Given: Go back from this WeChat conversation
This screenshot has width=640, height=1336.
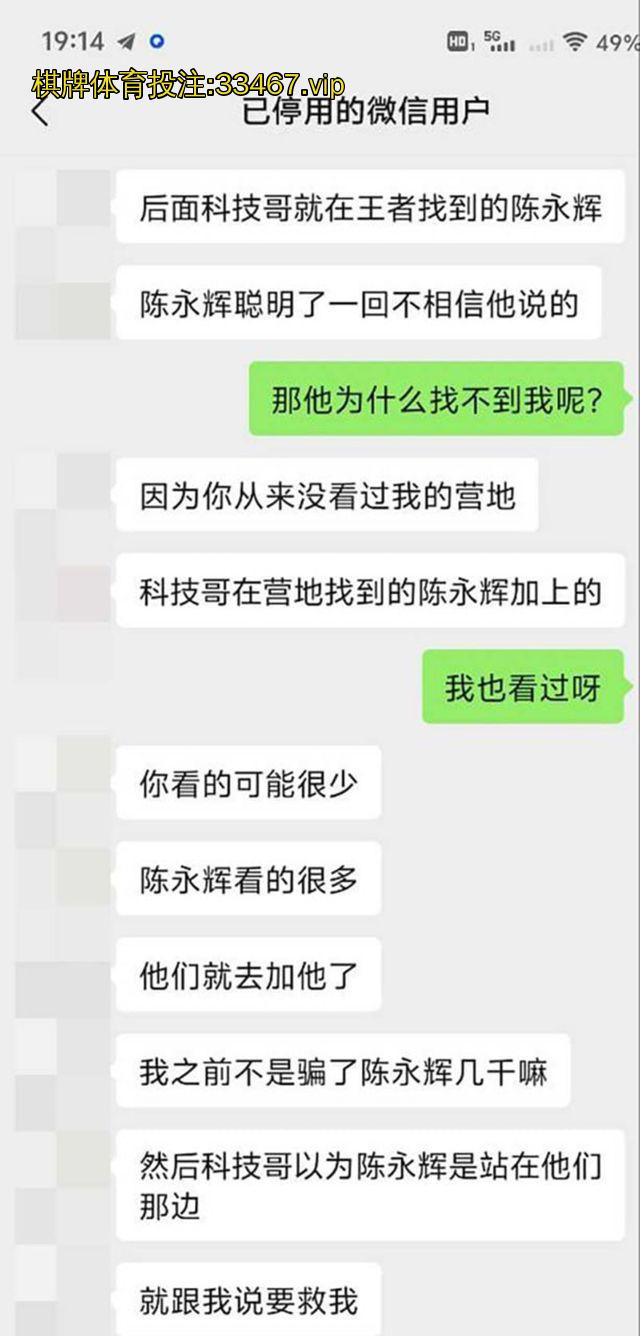Looking at the screenshot, I should [40, 112].
